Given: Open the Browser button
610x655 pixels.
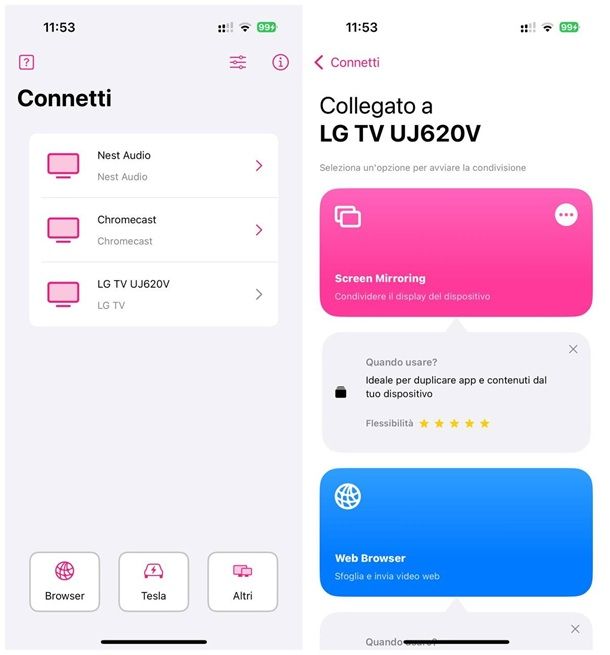Looking at the screenshot, I should (x=65, y=582).
